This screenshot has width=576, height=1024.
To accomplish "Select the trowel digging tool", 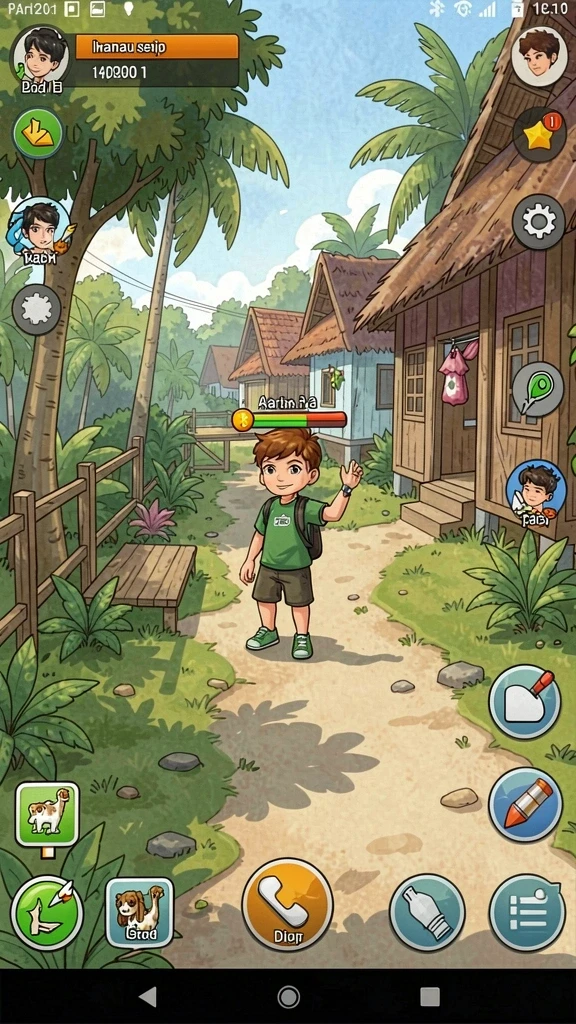I will click(x=525, y=702).
